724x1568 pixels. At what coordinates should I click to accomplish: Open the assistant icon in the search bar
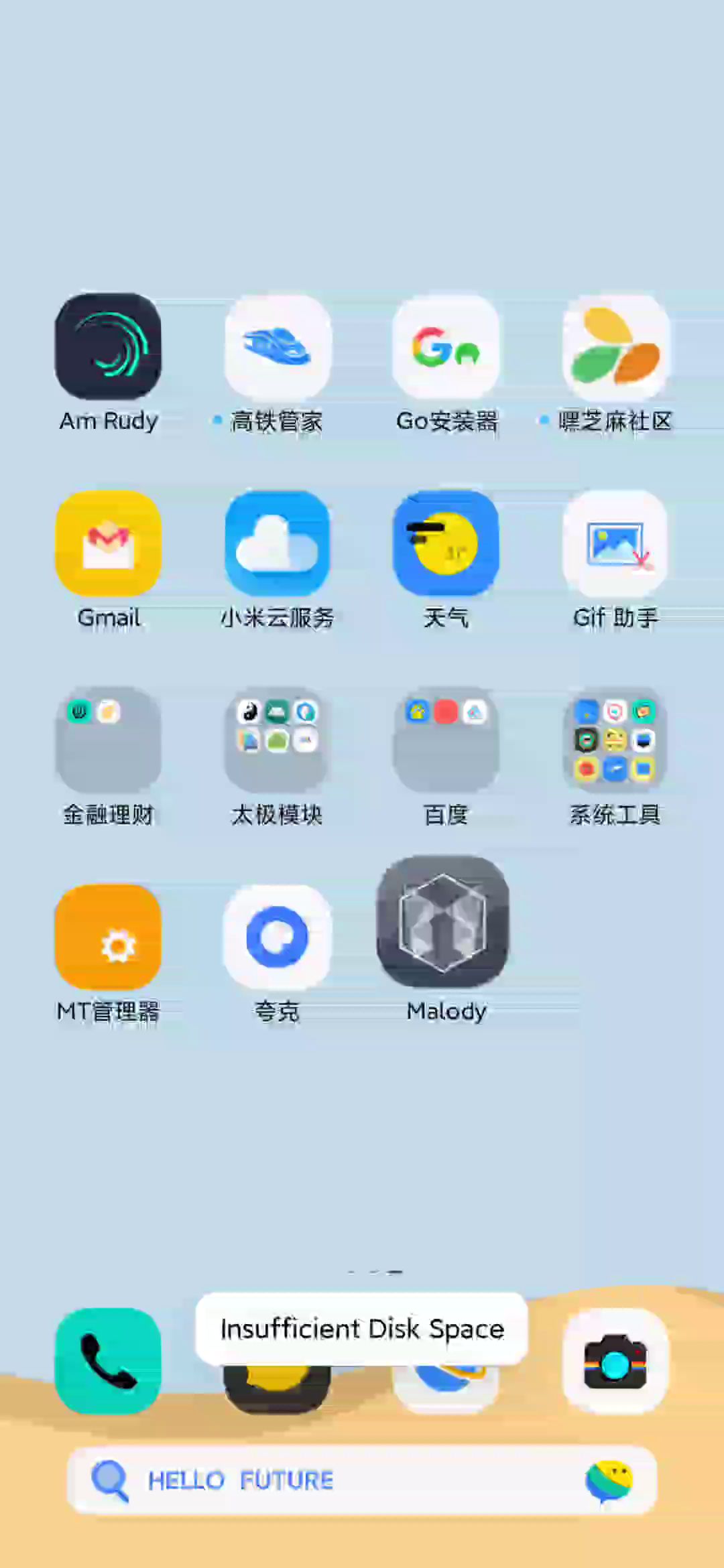[609, 1480]
